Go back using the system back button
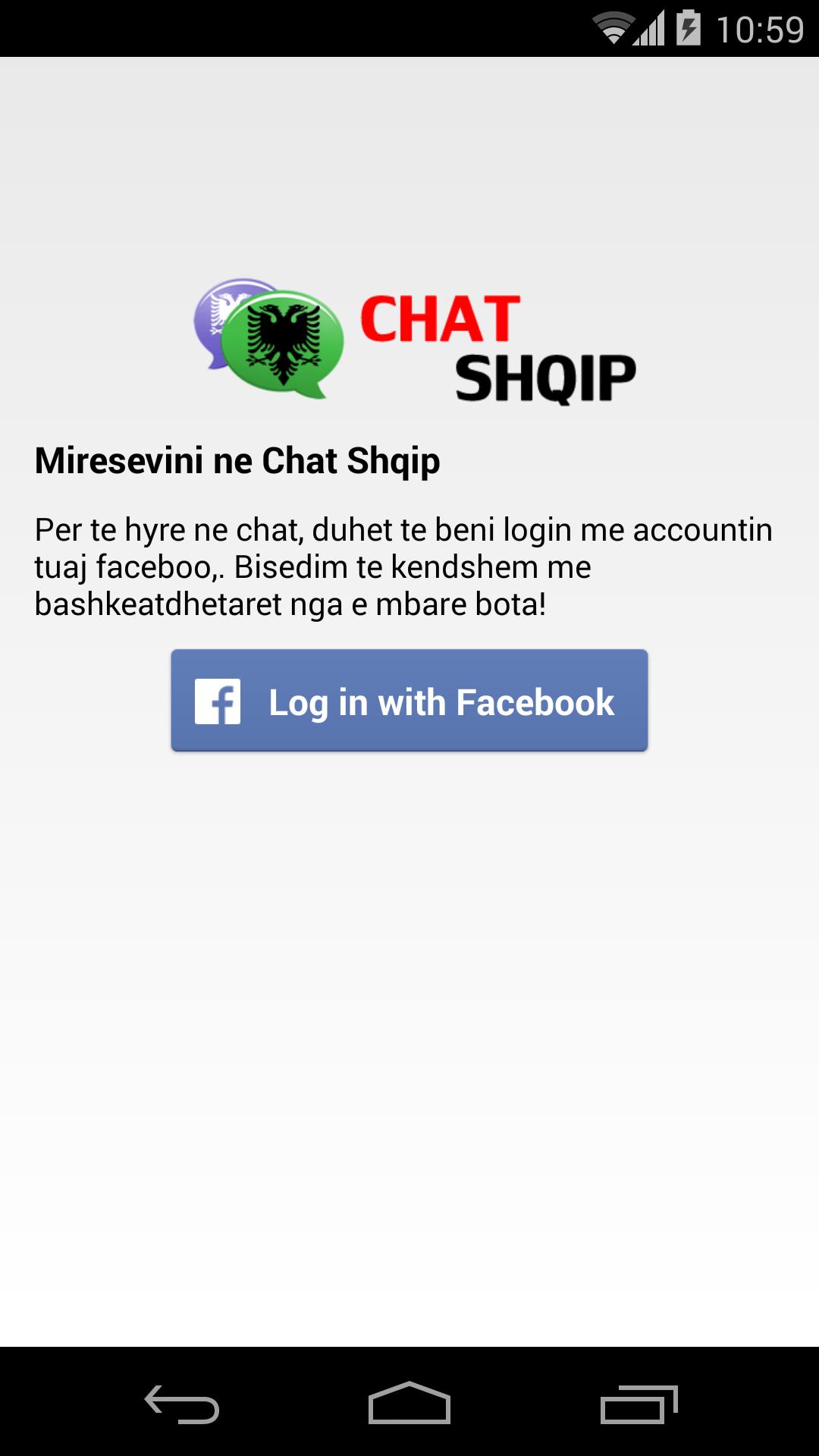819x1456 pixels. (x=182, y=1404)
